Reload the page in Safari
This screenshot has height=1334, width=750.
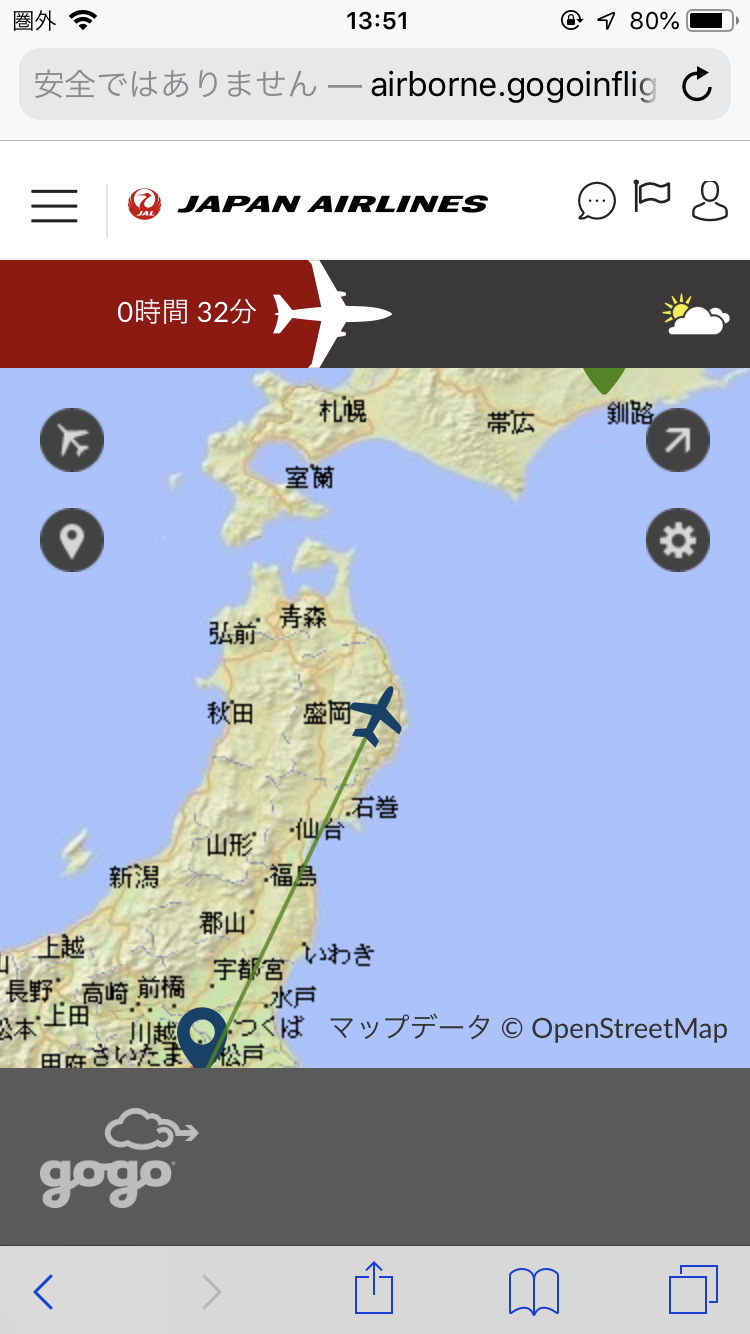pos(697,85)
